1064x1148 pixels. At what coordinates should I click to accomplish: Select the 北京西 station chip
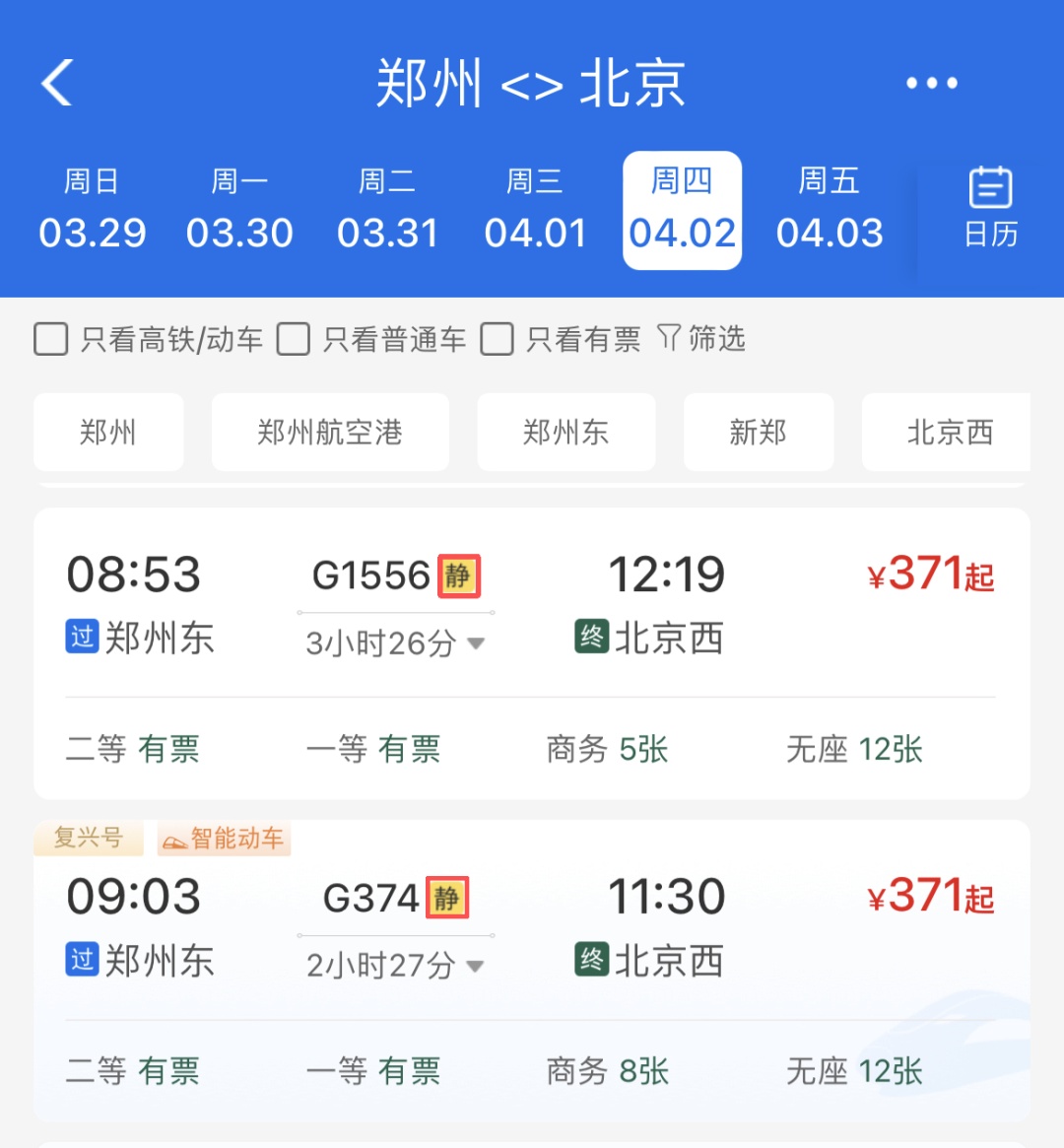tap(946, 432)
